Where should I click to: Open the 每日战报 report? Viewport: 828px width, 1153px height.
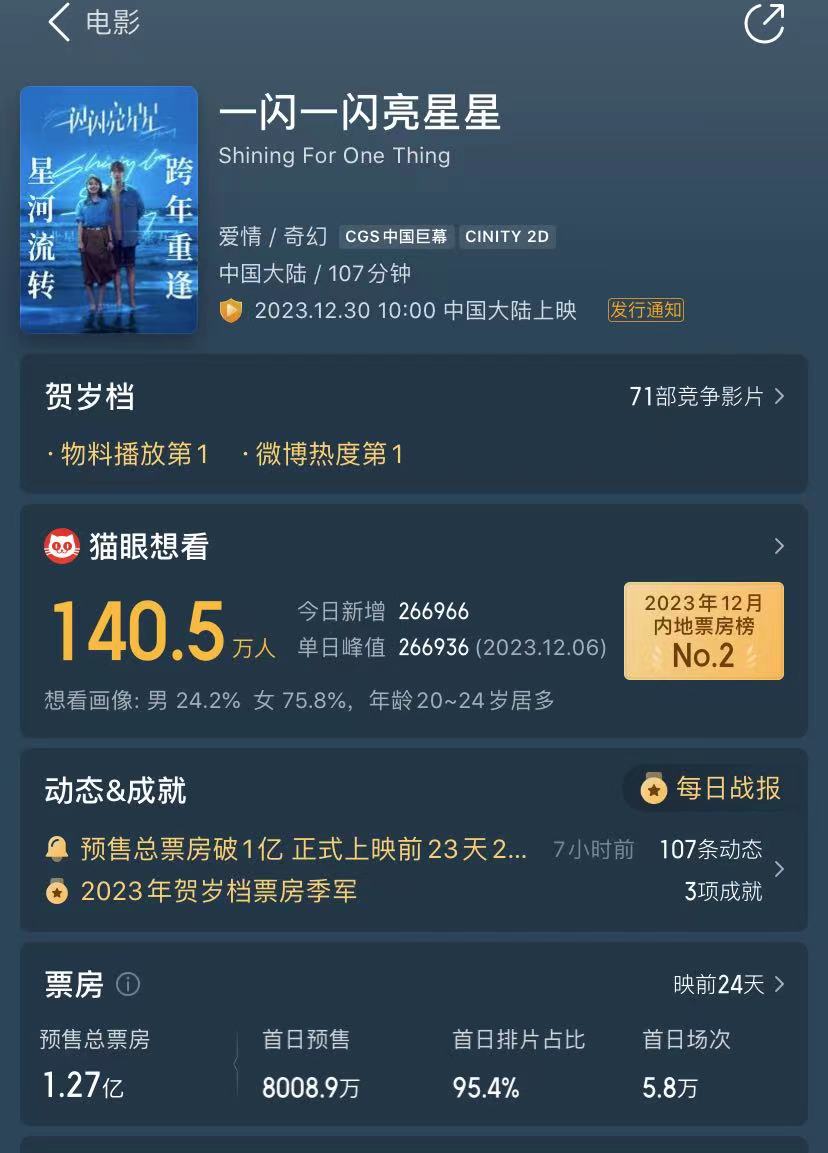click(x=712, y=789)
